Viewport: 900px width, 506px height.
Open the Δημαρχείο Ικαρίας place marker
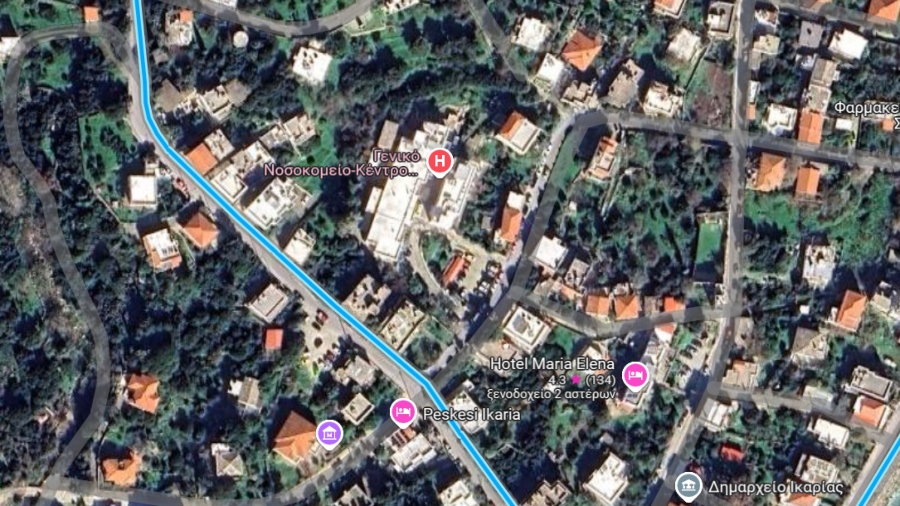point(688,487)
